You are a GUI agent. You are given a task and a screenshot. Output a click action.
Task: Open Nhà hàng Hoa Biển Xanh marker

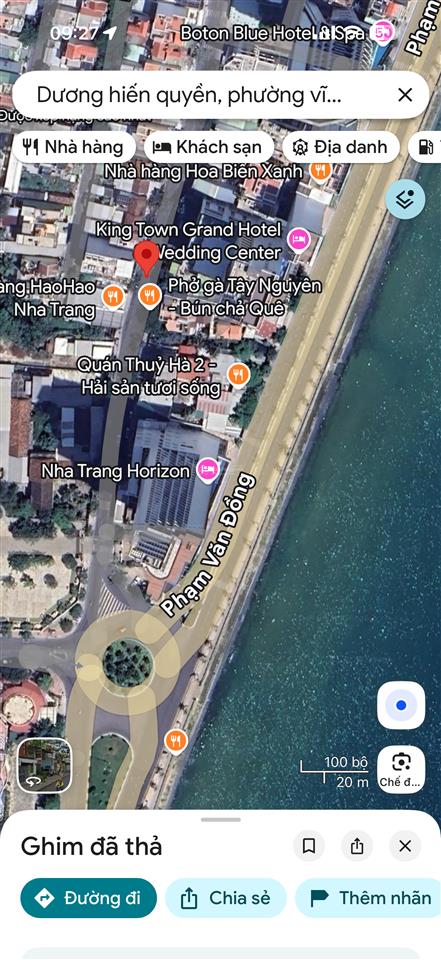tap(320, 170)
